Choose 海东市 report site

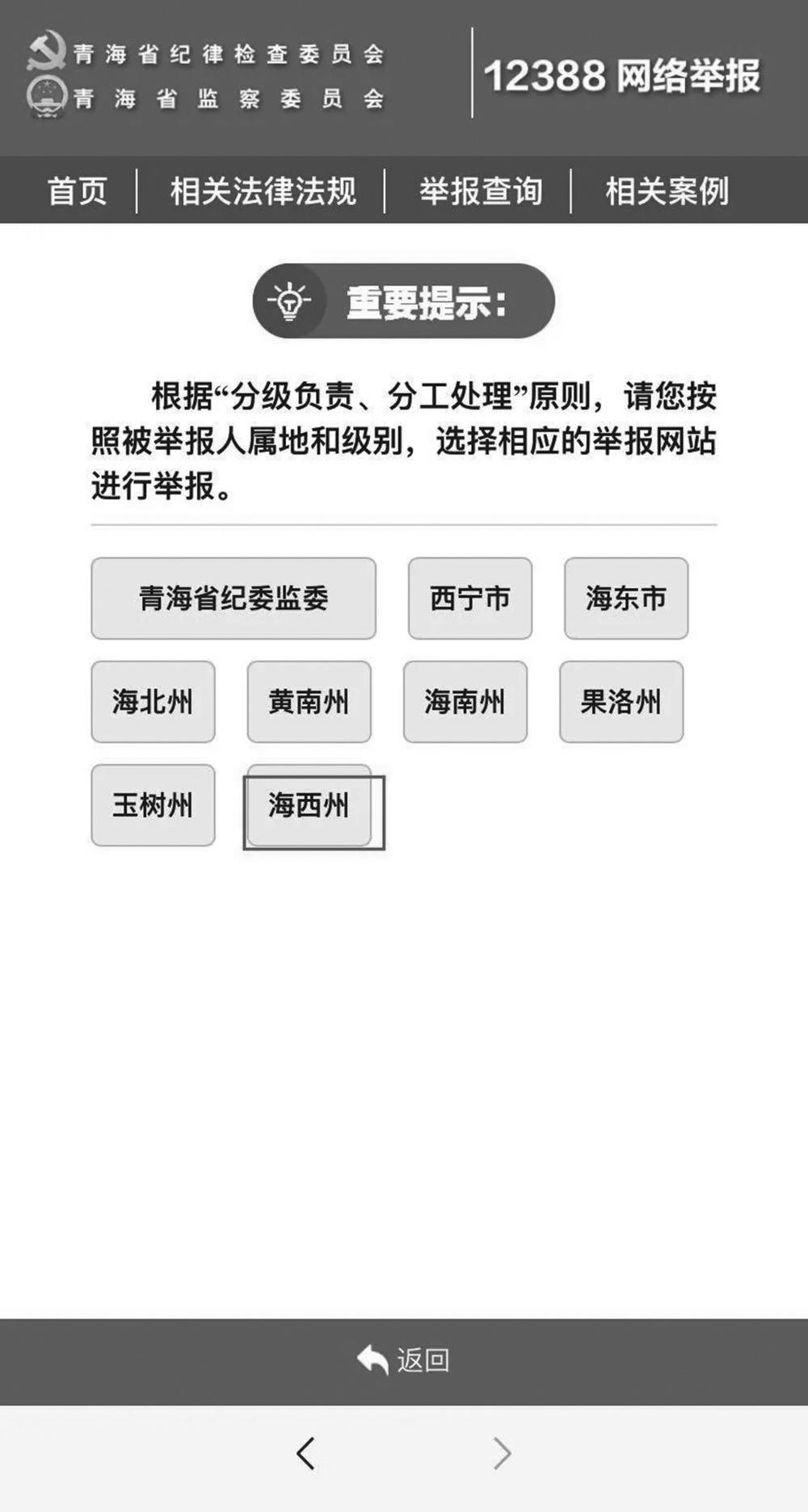(x=625, y=598)
